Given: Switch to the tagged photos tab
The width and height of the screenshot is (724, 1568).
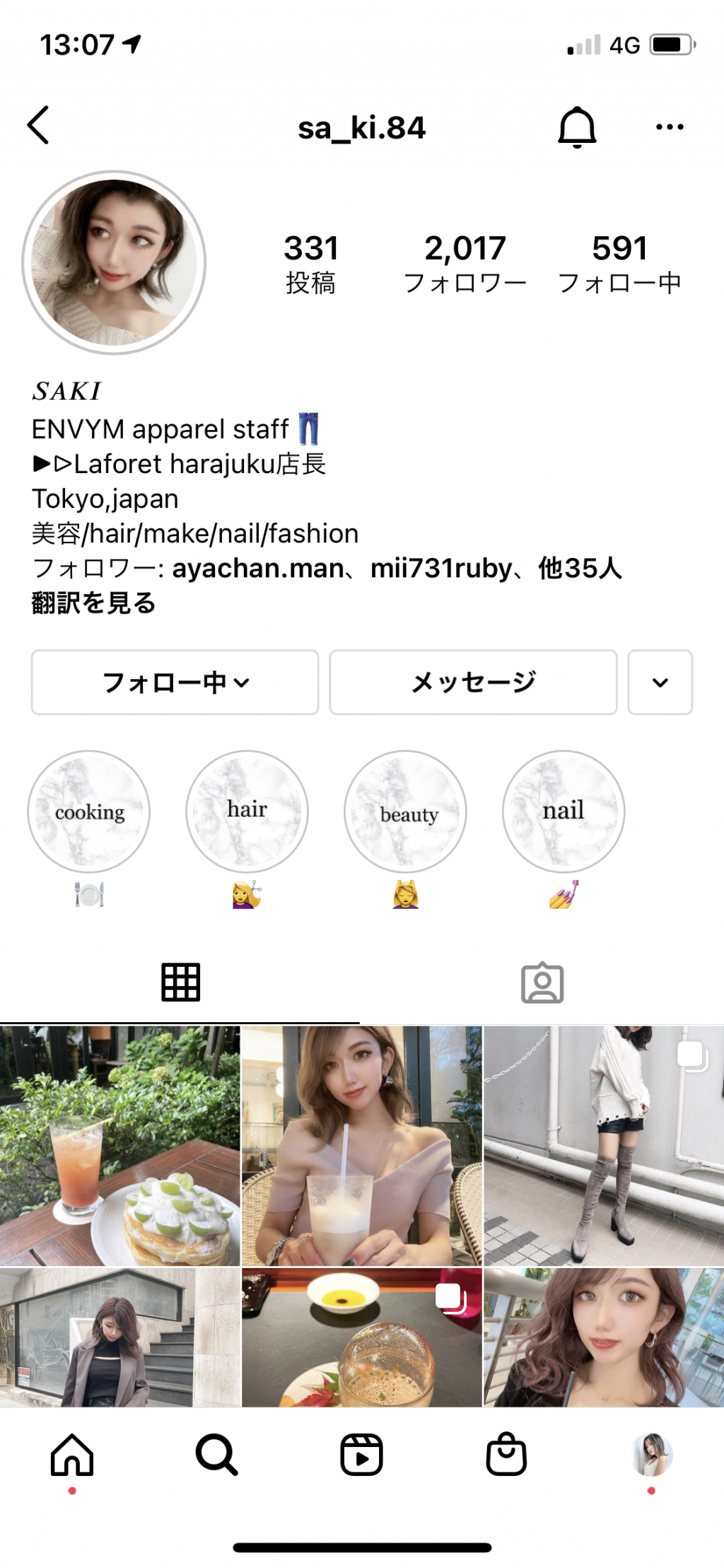Looking at the screenshot, I should [542, 982].
